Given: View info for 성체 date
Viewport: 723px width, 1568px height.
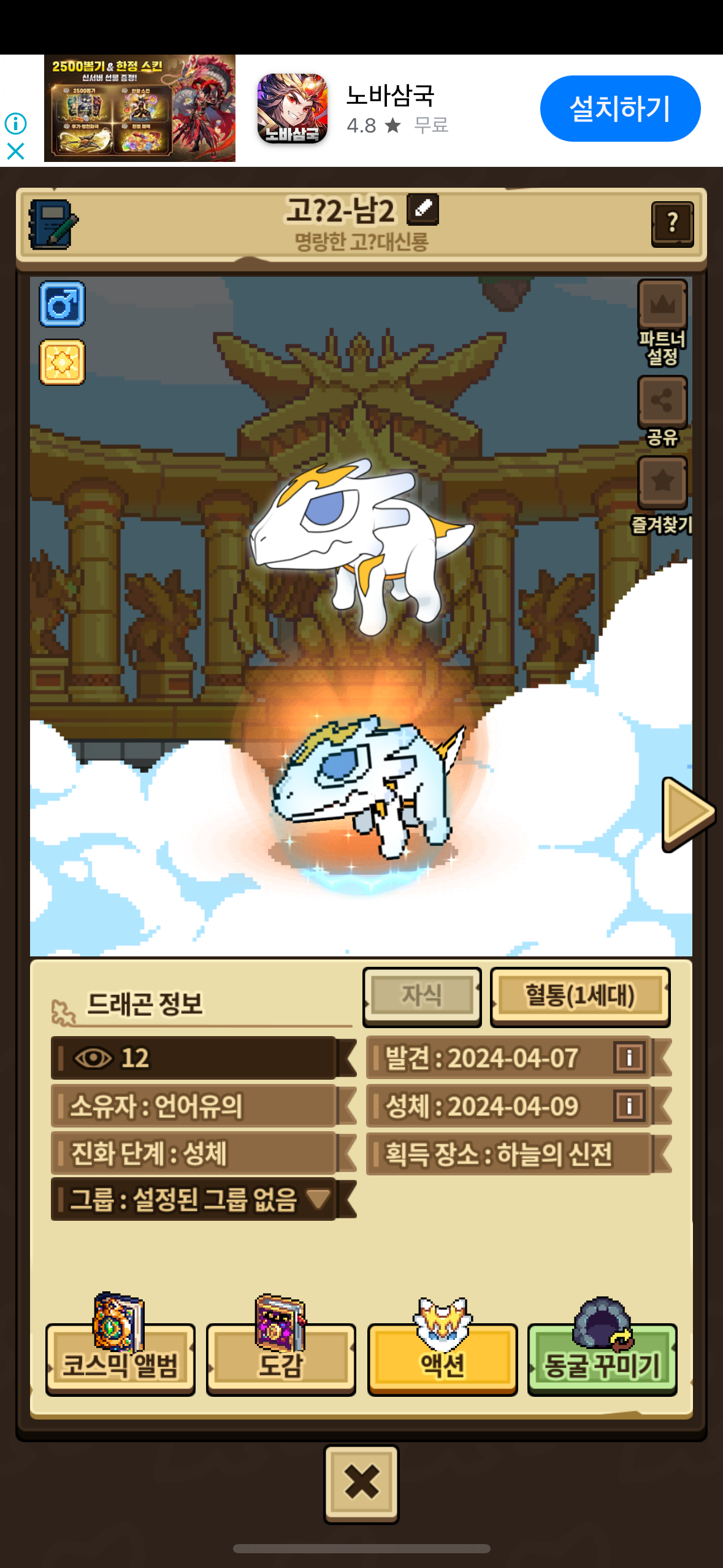Looking at the screenshot, I should pyautogui.click(x=629, y=1106).
